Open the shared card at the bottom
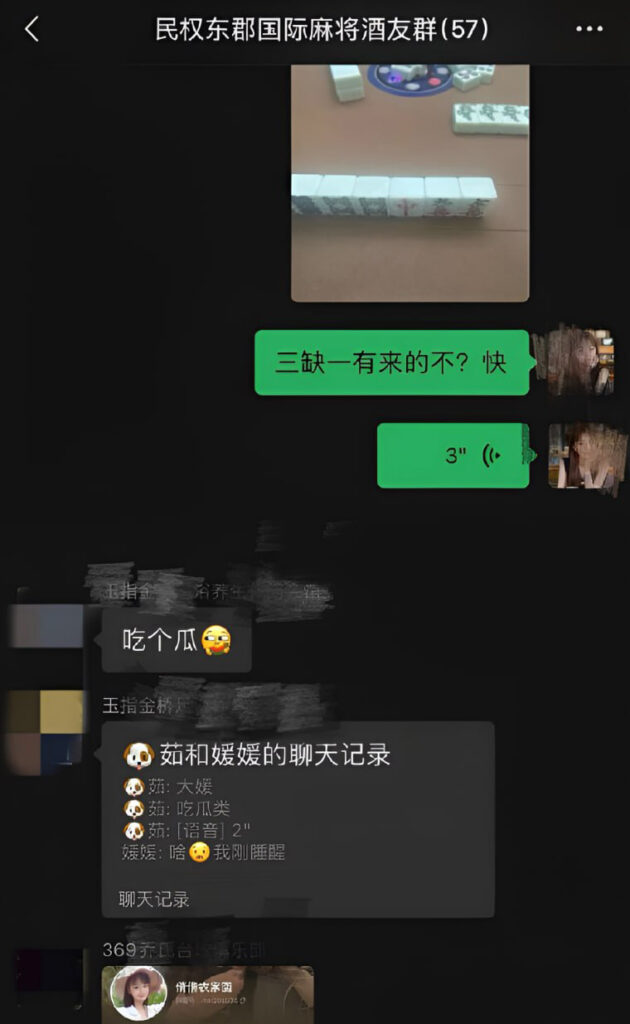 [x=207, y=993]
